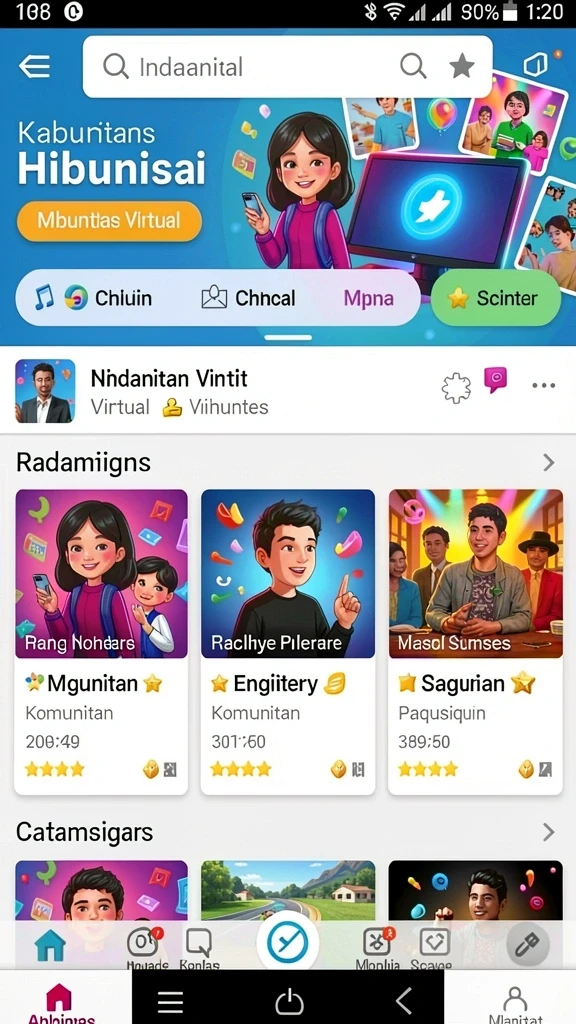Expand the Radamiigns section arrow
The image size is (576, 1024).
[x=549, y=462]
